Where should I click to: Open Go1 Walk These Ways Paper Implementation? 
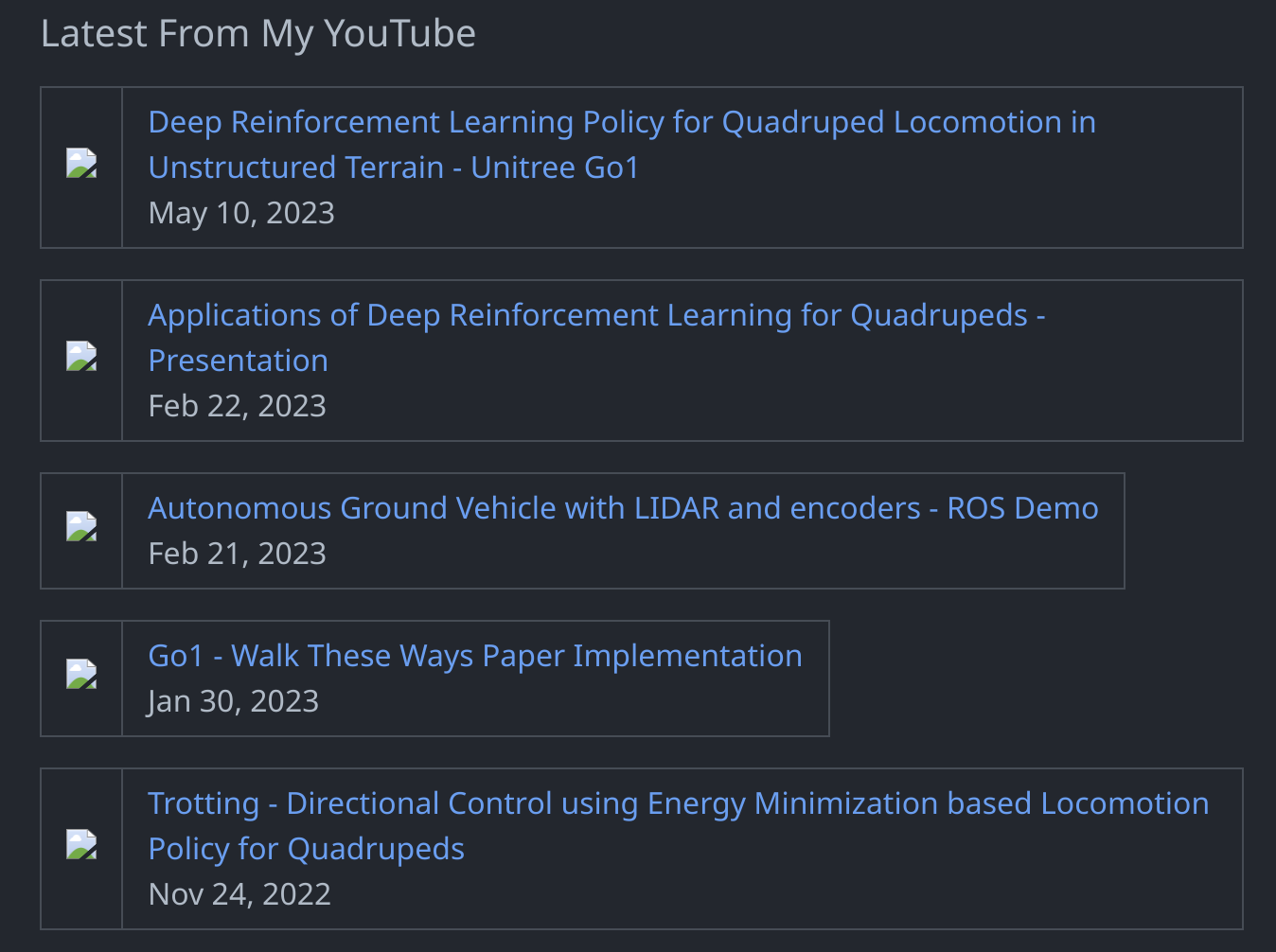475,657
